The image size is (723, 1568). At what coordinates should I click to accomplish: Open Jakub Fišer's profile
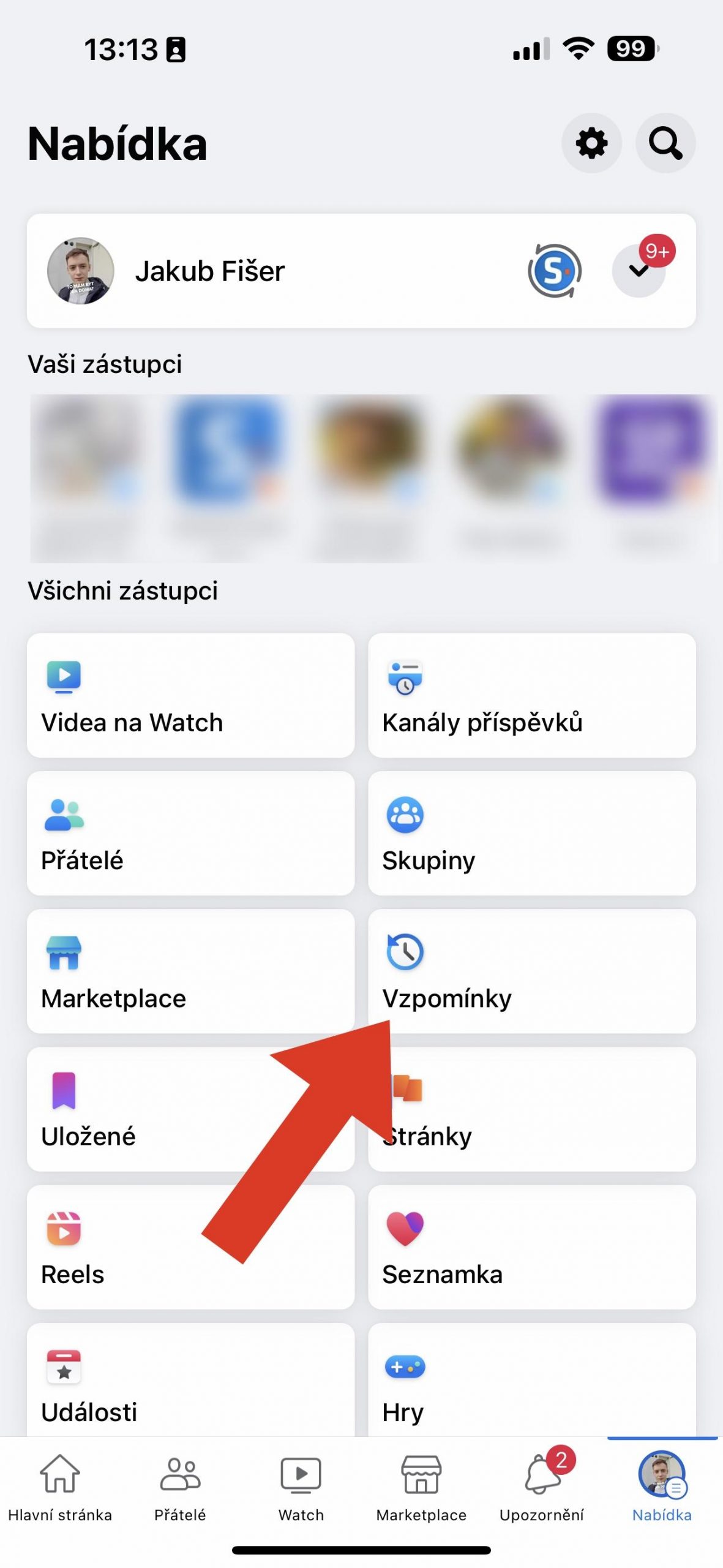[210, 271]
